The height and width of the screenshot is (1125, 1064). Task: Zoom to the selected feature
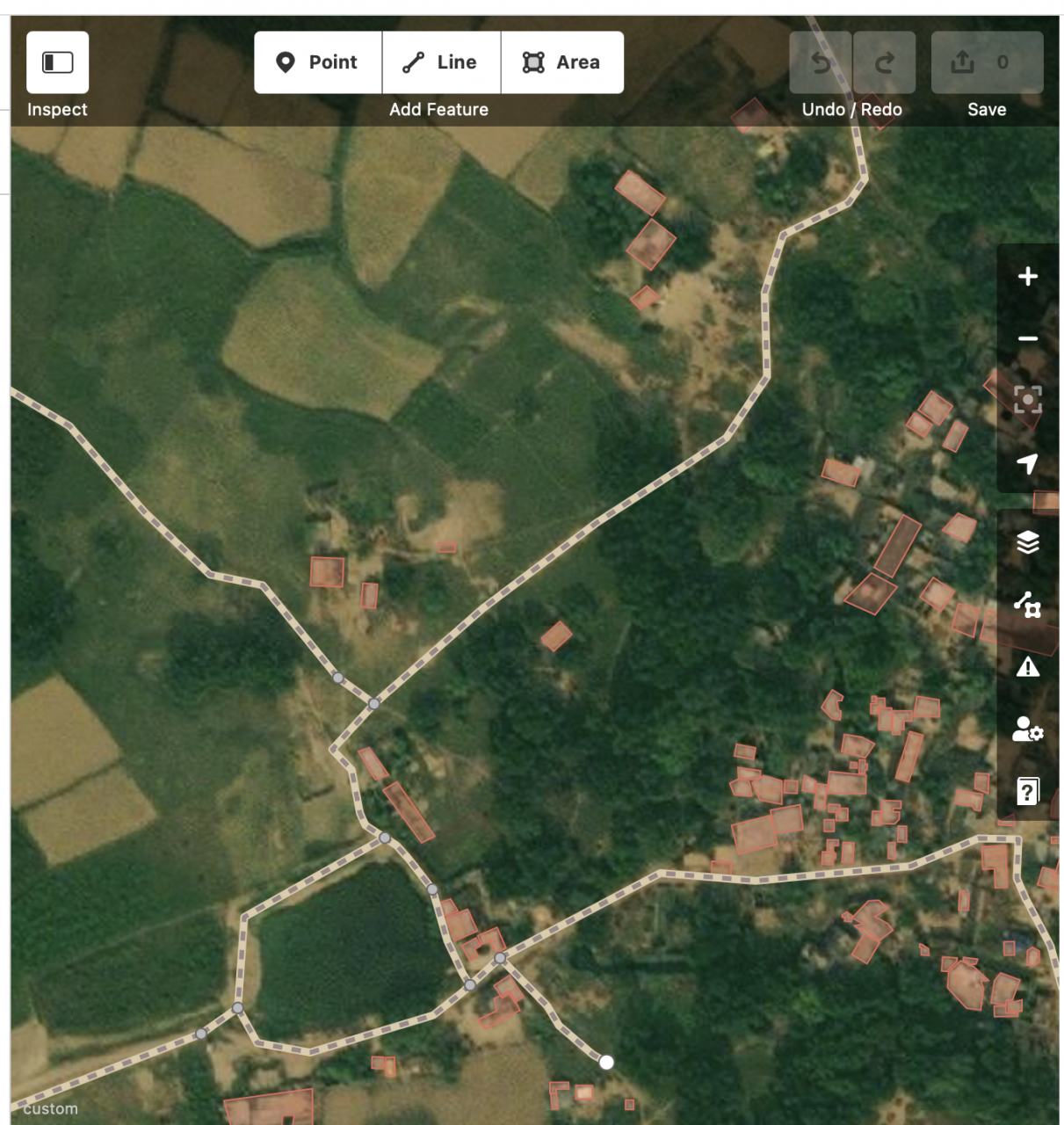pos(1027,400)
